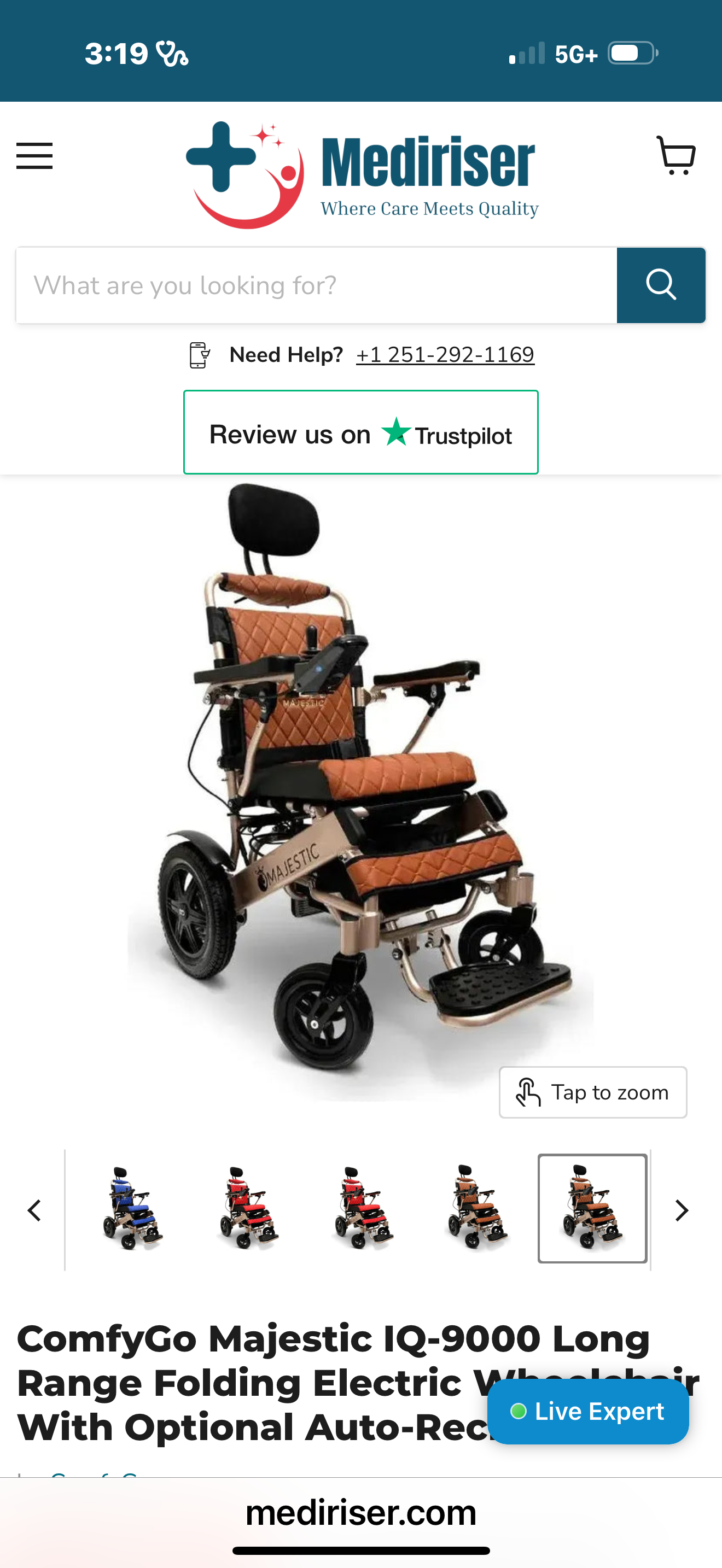Open Review us on Trustpilot
The height and width of the screenshot is (1568, 722).
pos(361,433)
